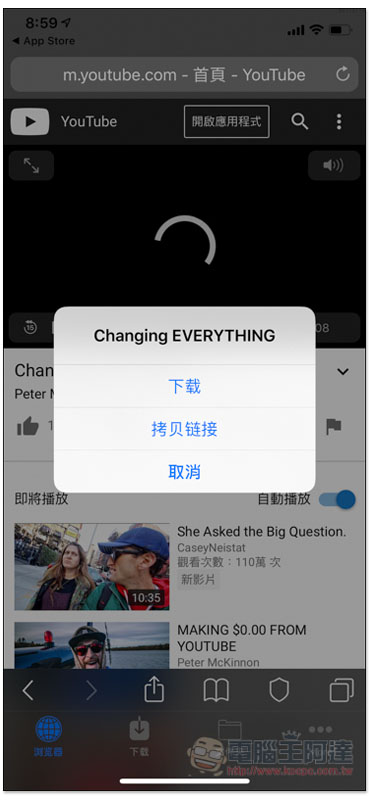
Task: Open the share sheet icon
Action: [x=154, y=691]
